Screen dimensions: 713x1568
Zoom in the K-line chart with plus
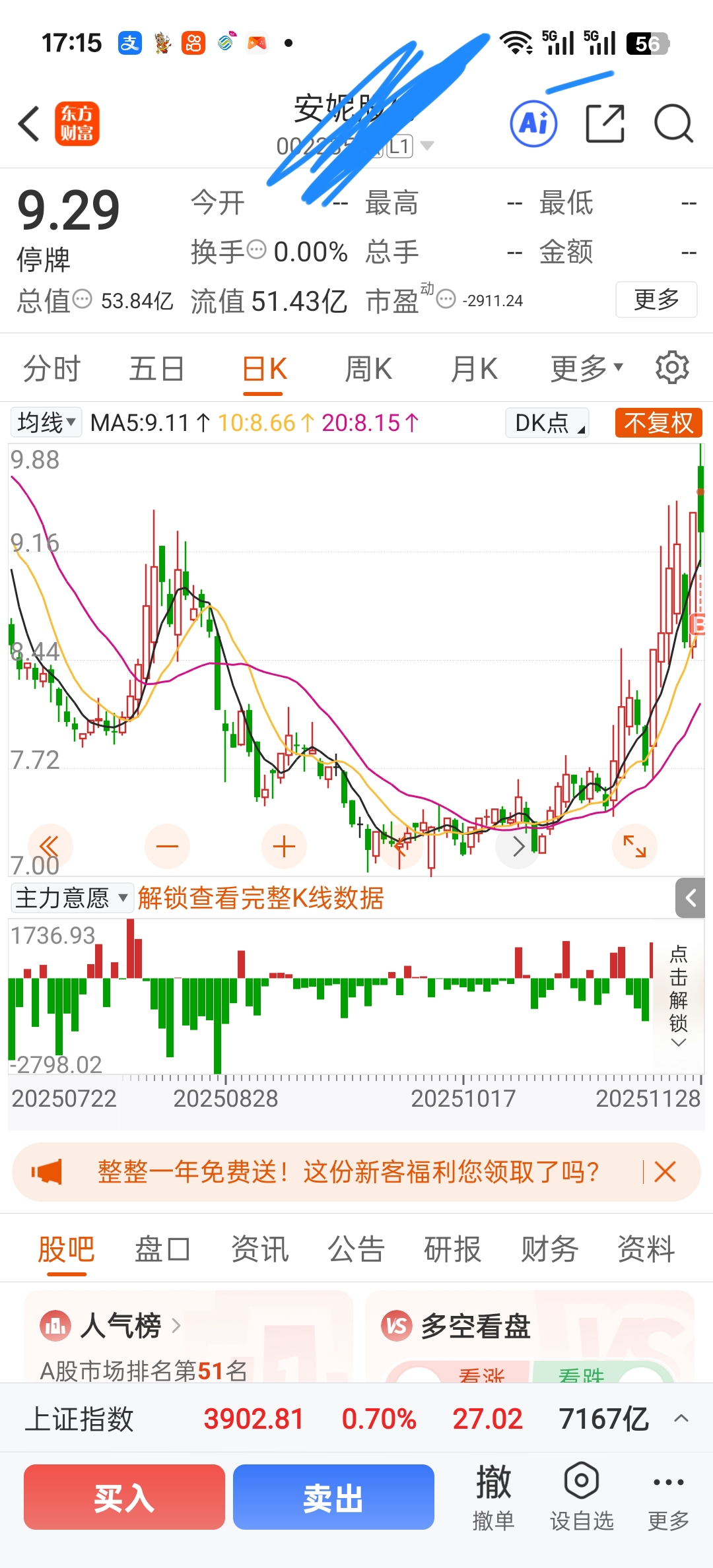tap(284, 846)
